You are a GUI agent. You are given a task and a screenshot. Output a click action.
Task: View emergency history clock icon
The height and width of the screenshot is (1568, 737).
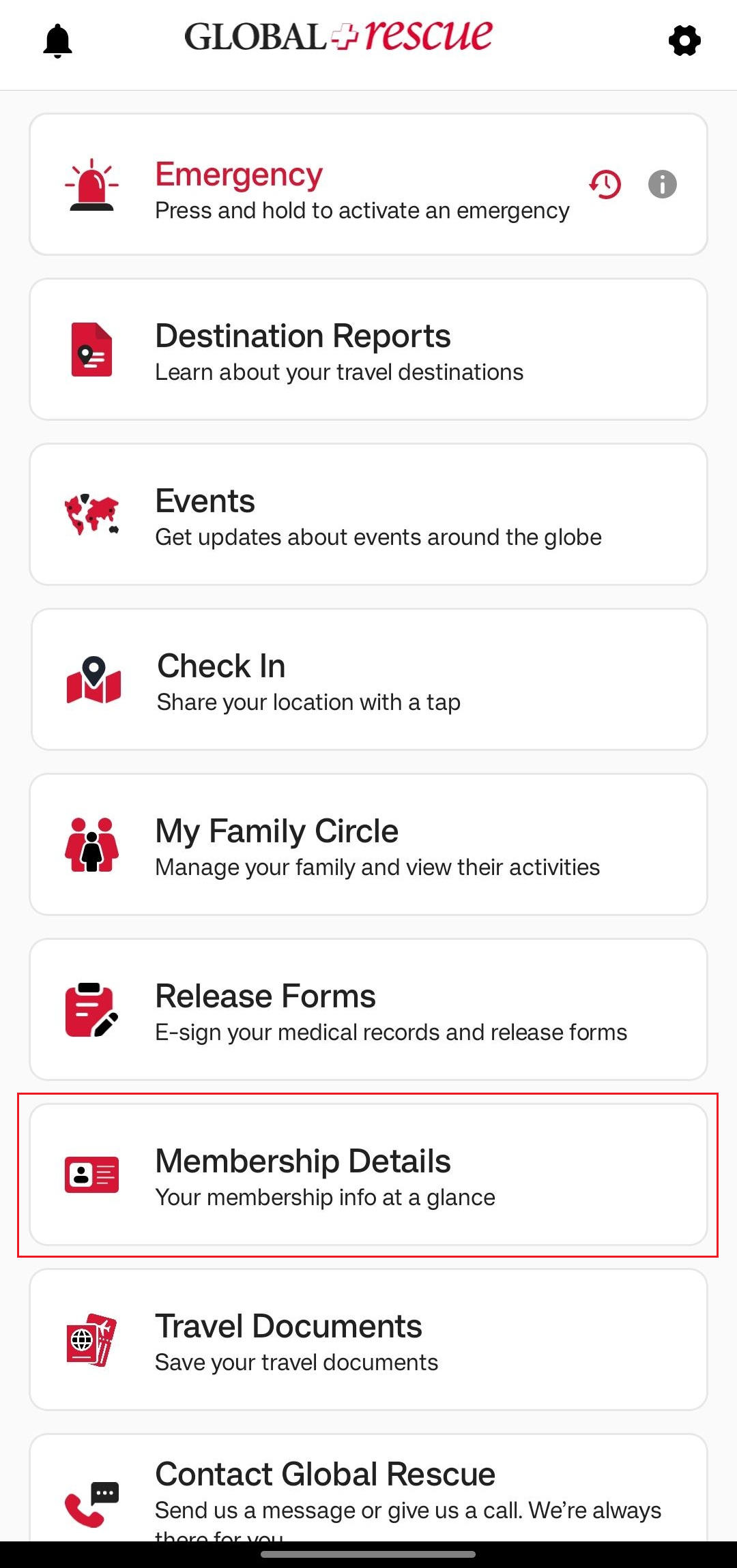(x=605, y=184)
